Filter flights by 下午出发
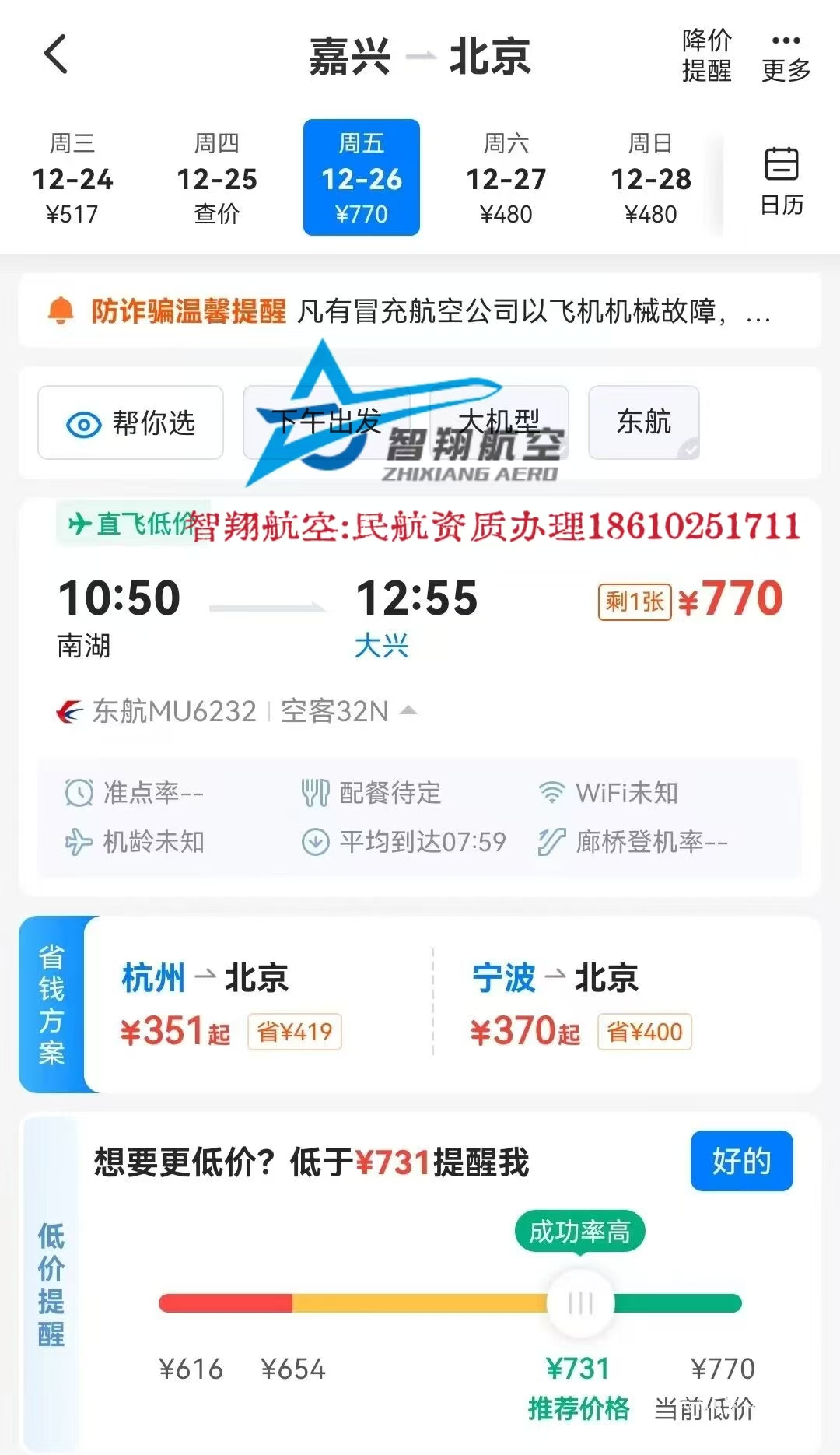The width and height of the screenshot is (840, 1455). 327,422
